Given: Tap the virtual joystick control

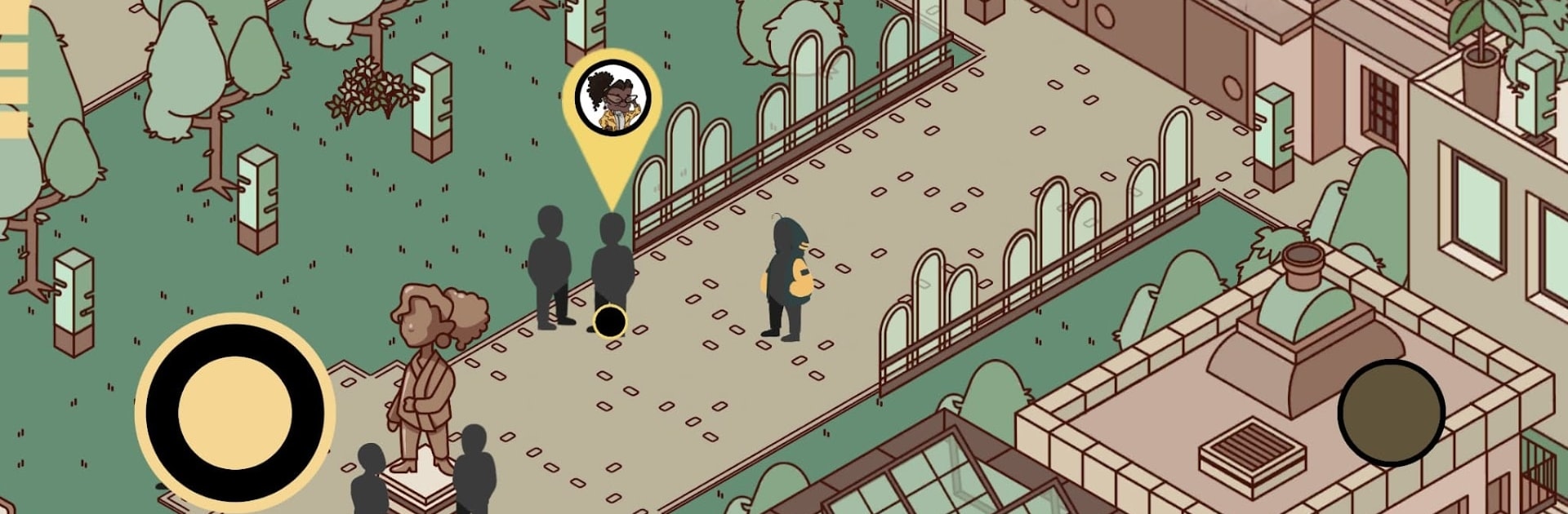Looking at the screenshot, I should click(234, 413).
